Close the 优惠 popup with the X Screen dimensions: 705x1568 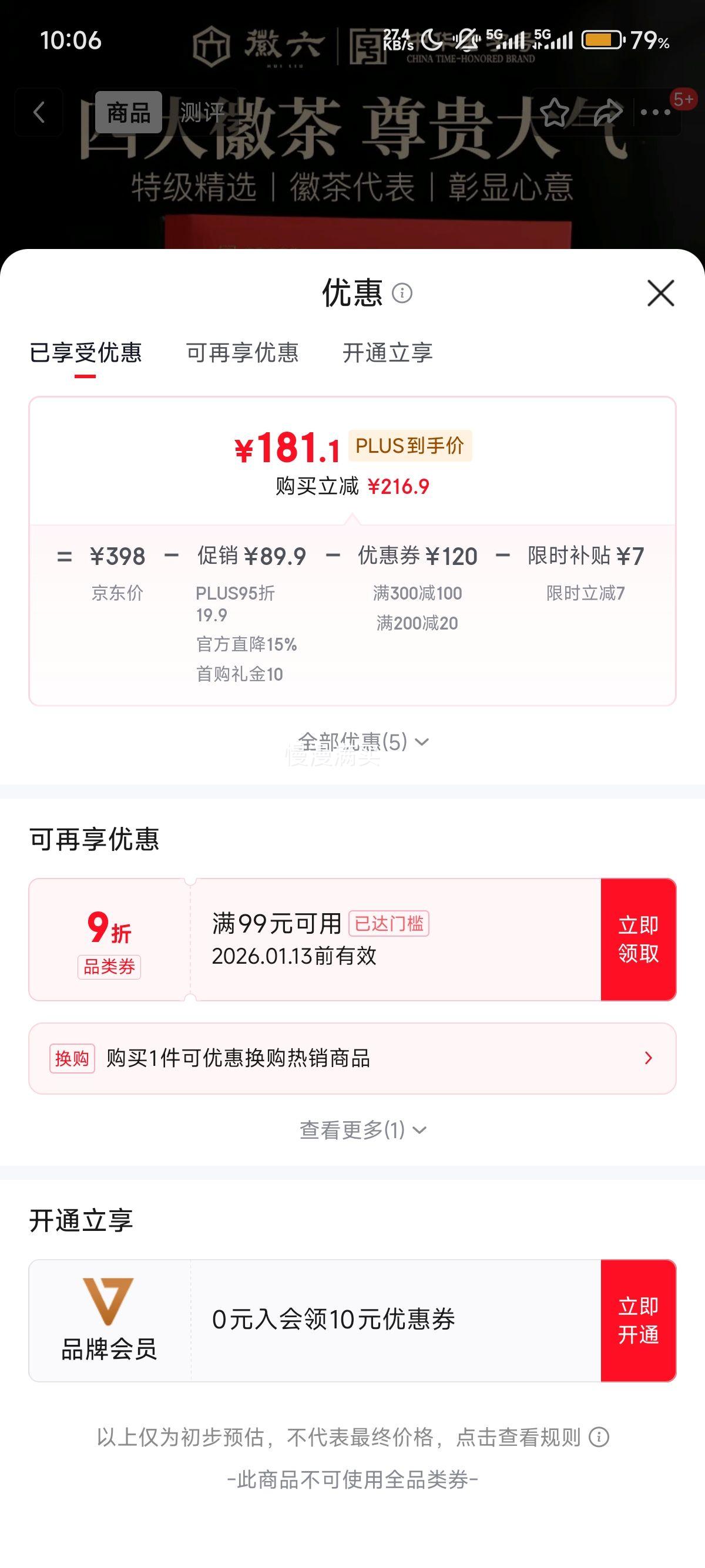661,294
